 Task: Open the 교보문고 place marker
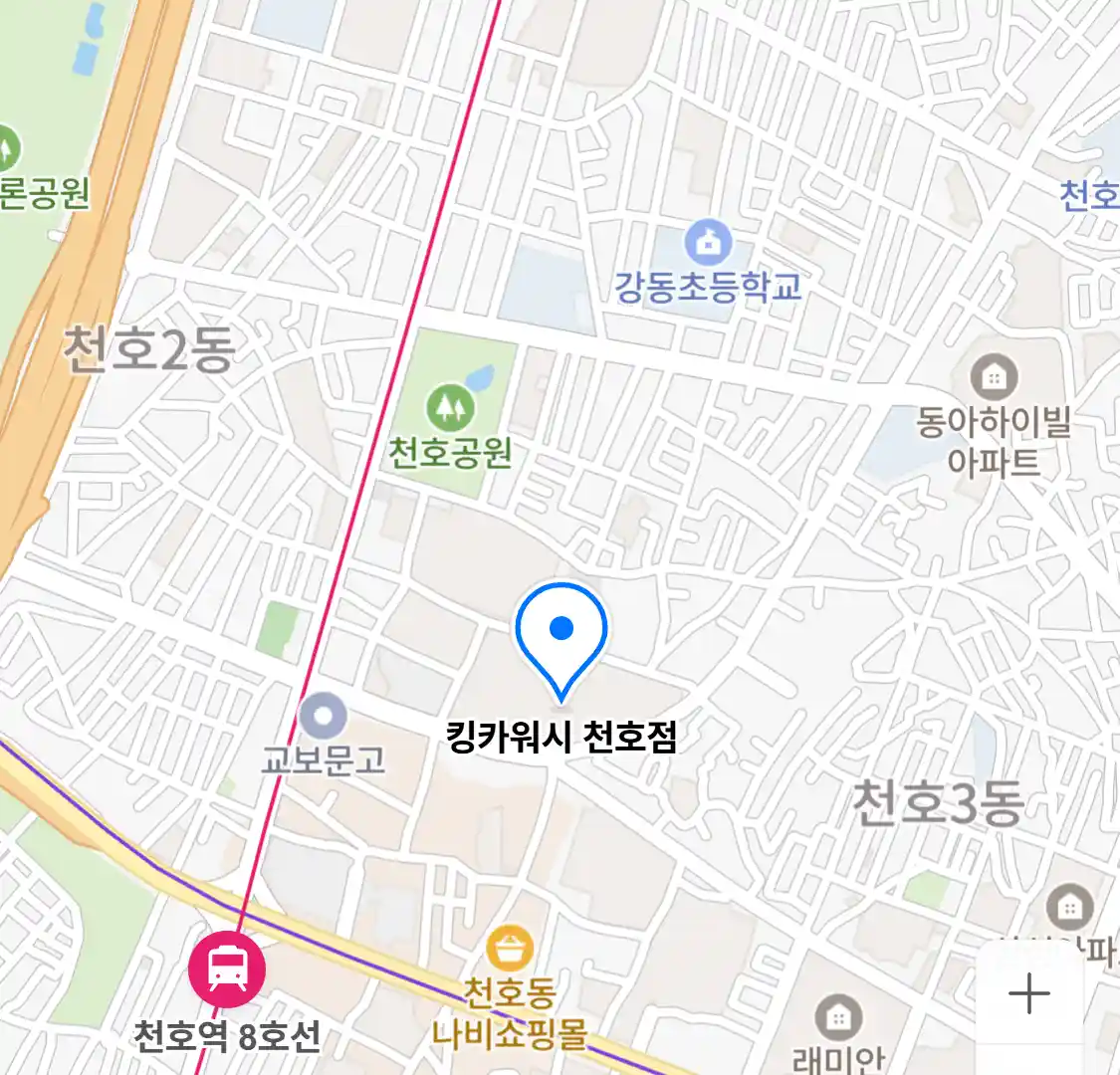coord(324,716)
